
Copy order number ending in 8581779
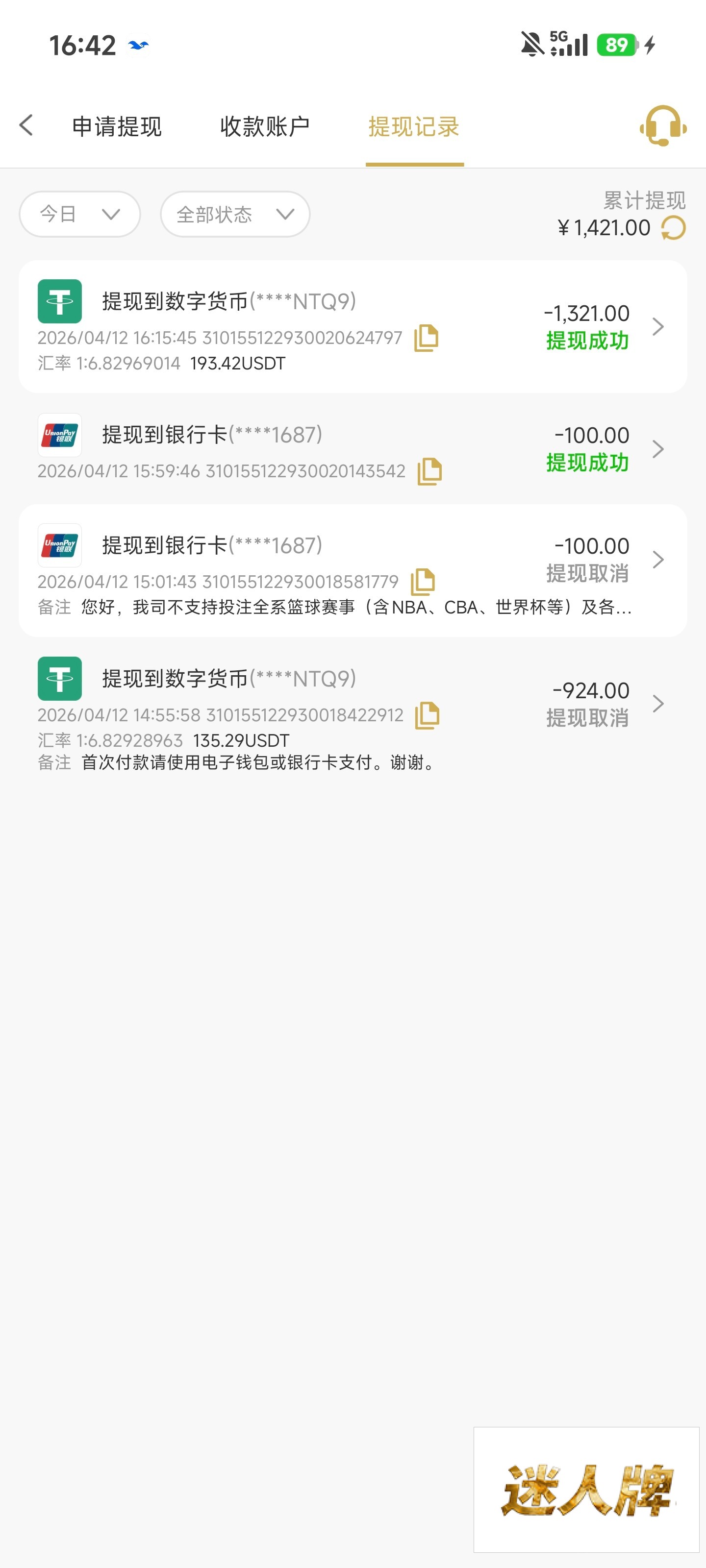(423, 582)
